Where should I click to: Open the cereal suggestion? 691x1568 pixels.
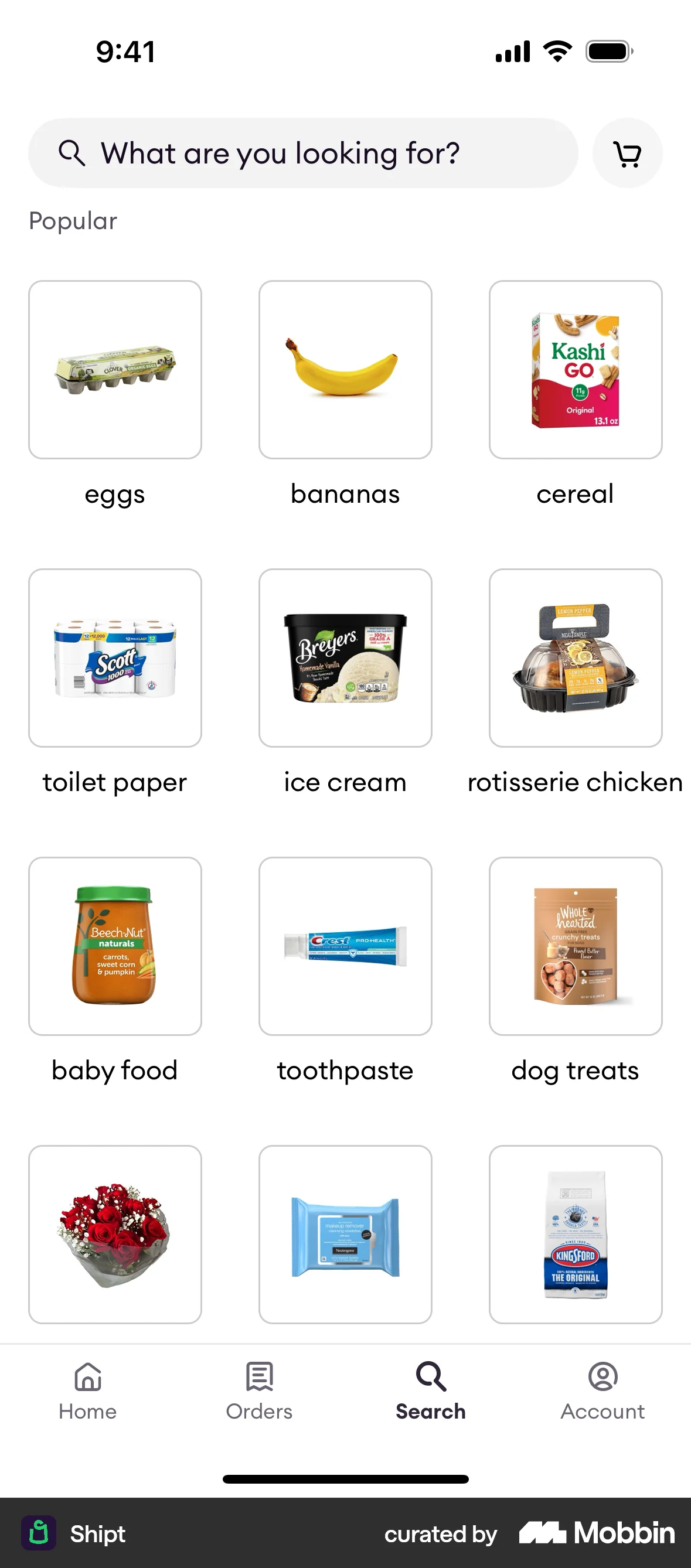point(576,368)
